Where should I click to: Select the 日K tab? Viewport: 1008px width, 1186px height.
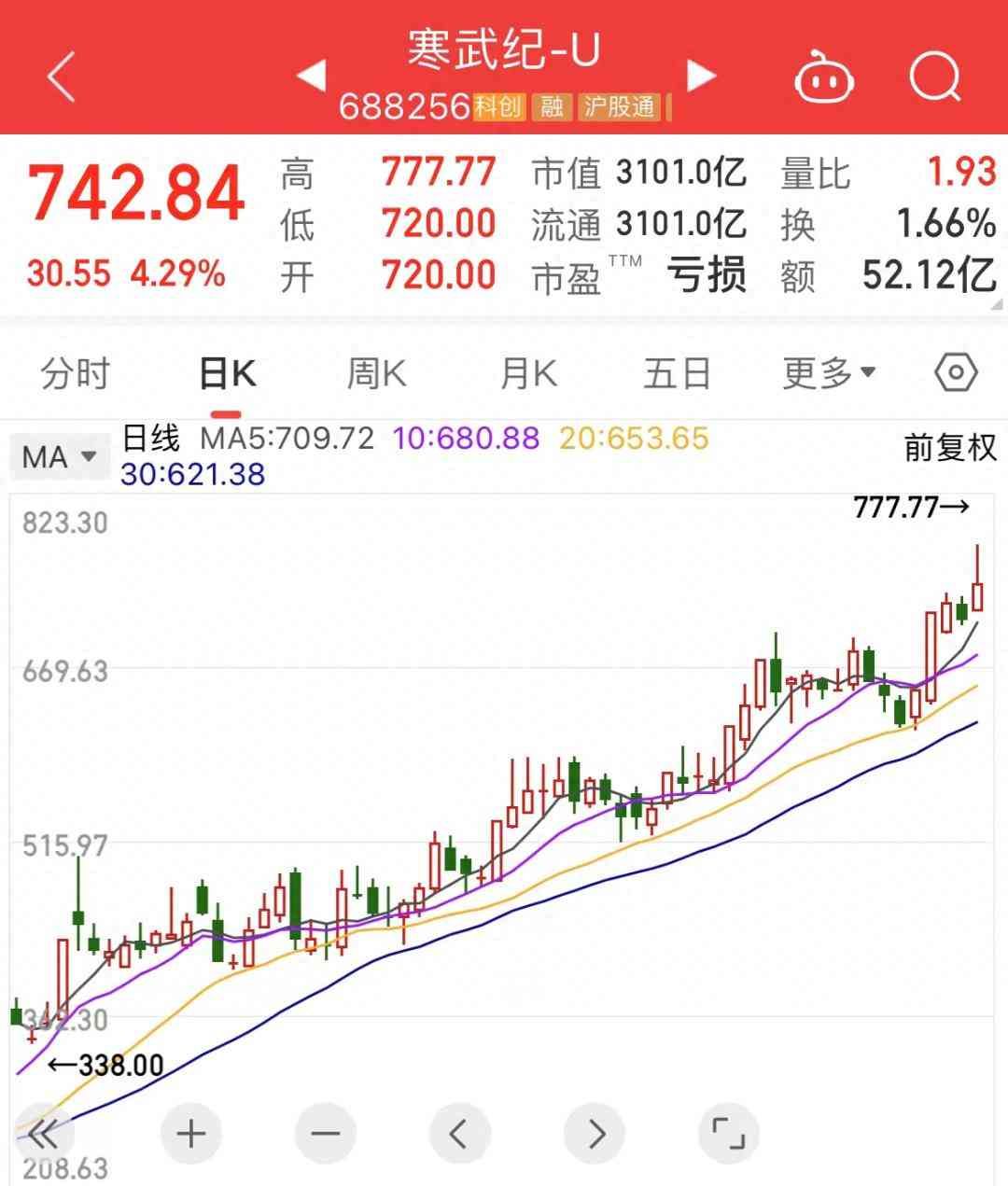click(227, 374)
